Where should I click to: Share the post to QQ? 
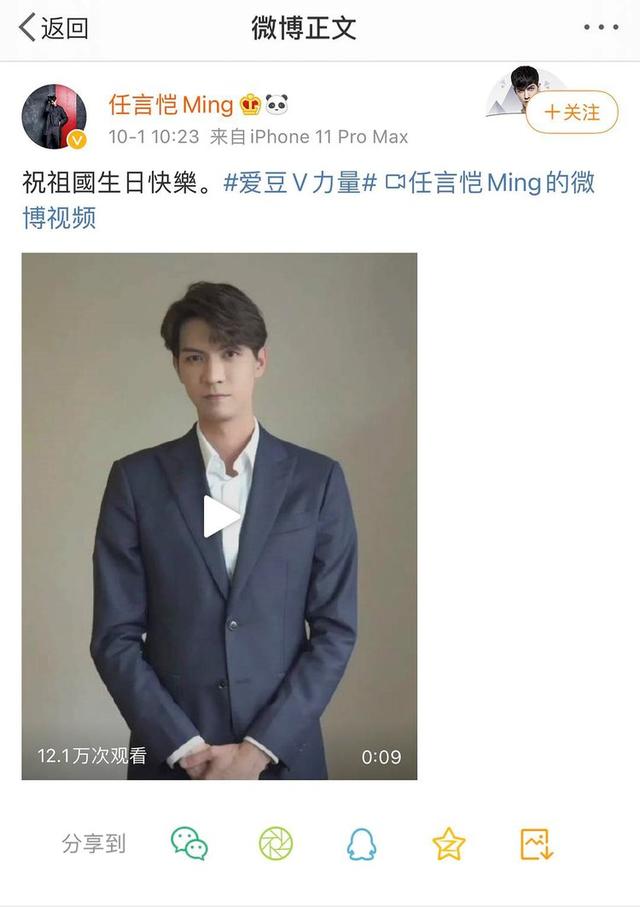coord(362,844)
